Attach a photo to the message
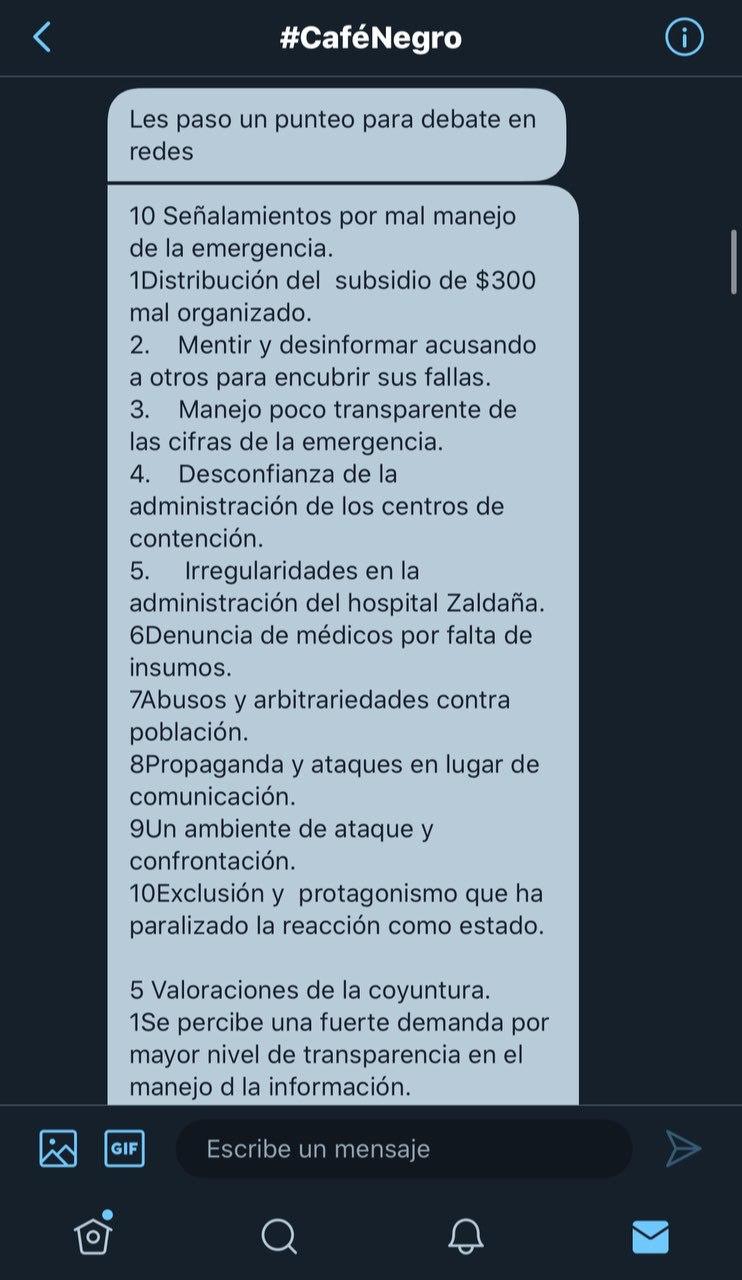 click(58, 1148)
